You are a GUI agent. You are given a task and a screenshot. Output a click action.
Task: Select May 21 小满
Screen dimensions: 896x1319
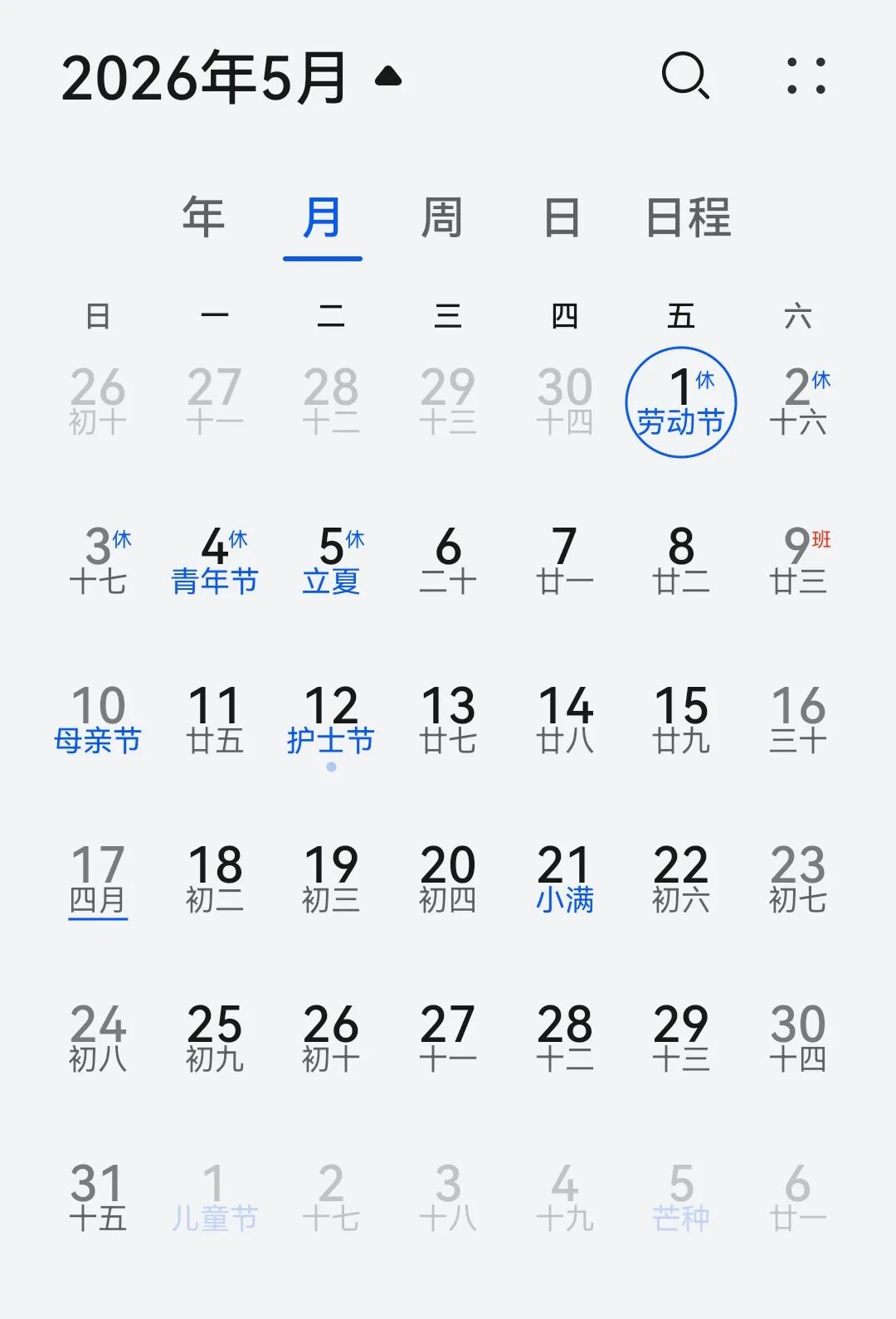point(564,880)
